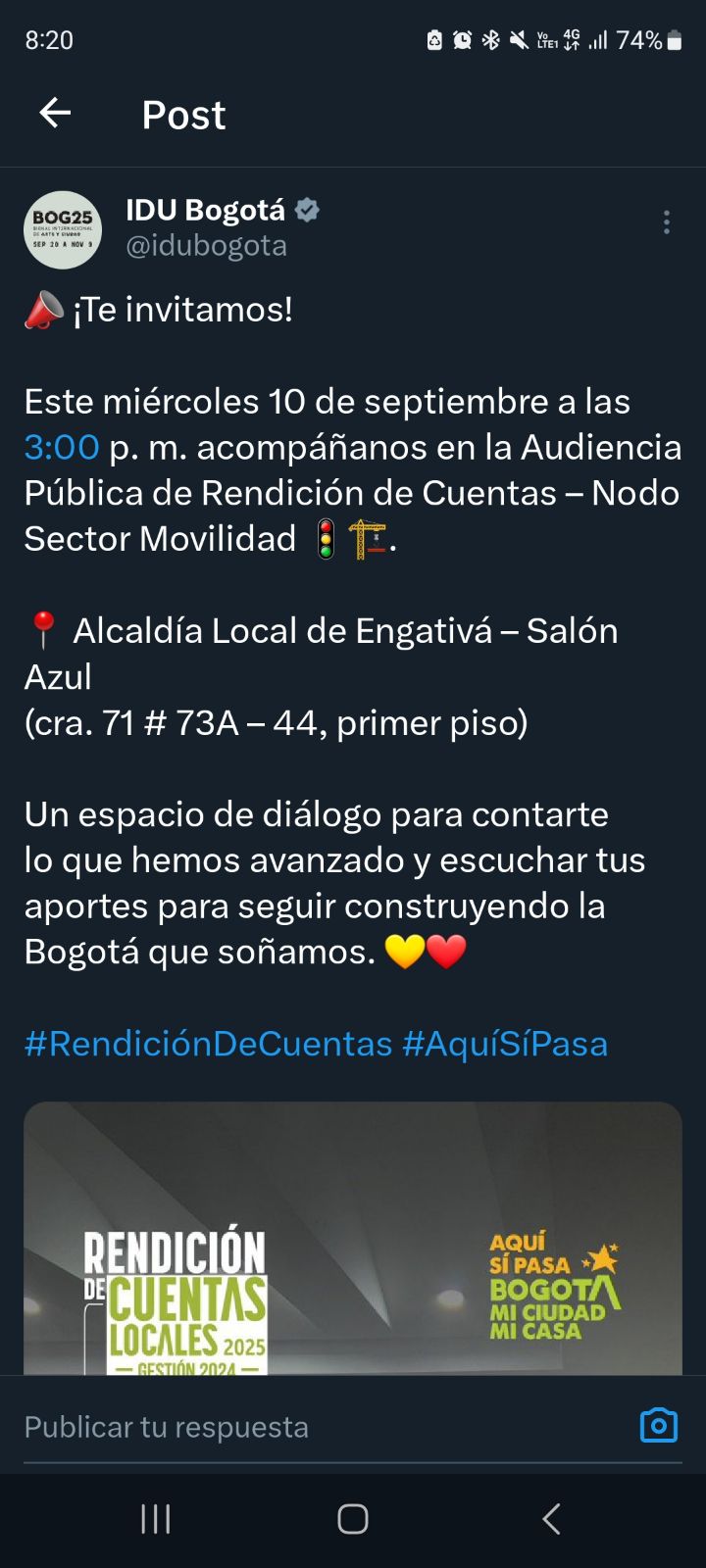Tap the Publicar tu respuesta field
706x1568 pixels.
[294, 1427]
